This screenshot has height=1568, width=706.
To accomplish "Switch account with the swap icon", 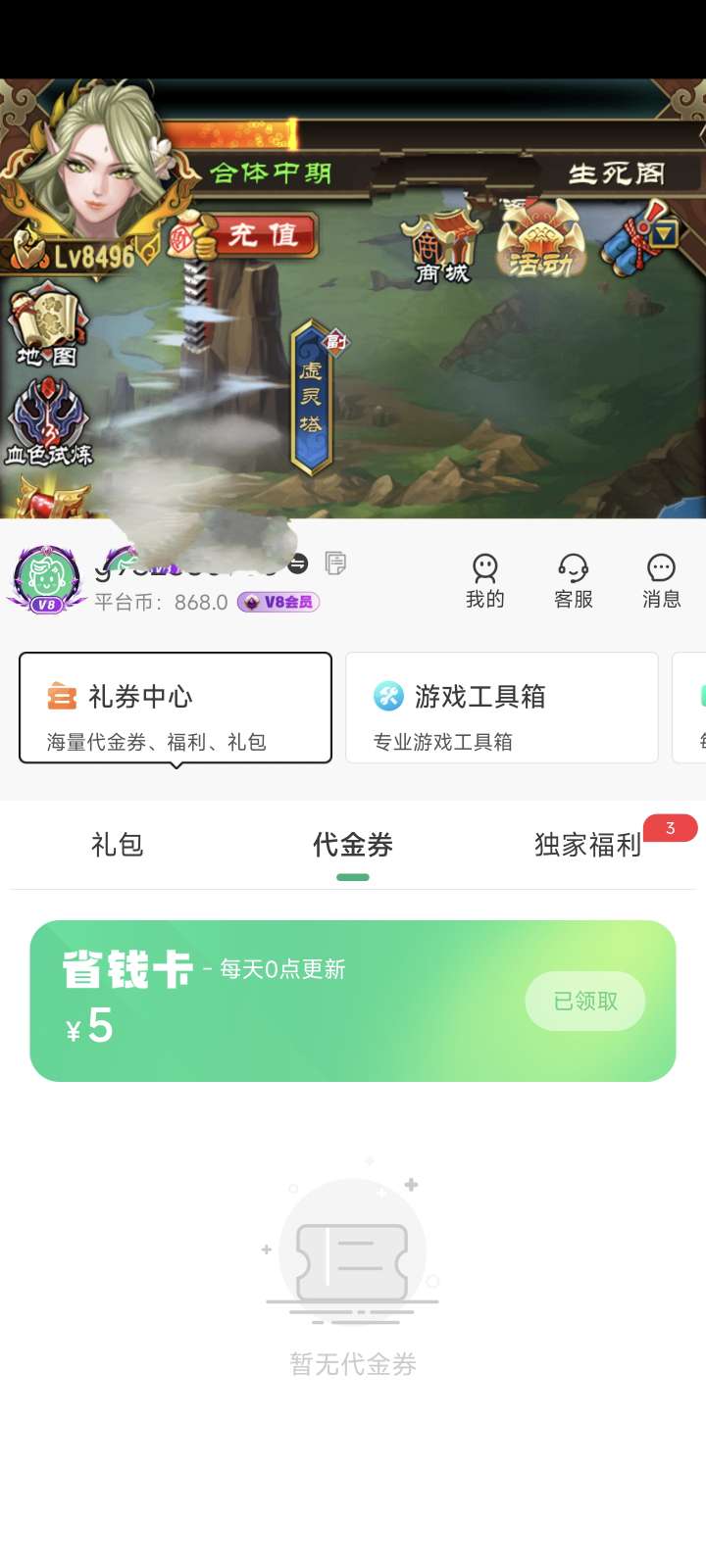I will [298, 563].
